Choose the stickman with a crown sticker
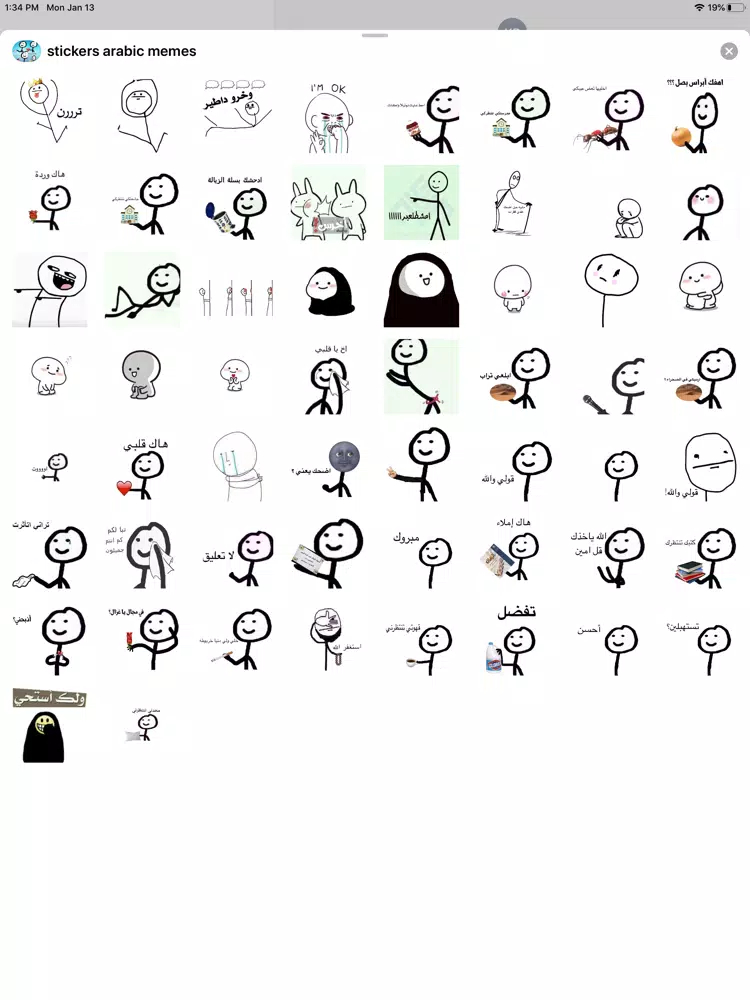The width and height of the screenshot is (750, 1000). 48,116
